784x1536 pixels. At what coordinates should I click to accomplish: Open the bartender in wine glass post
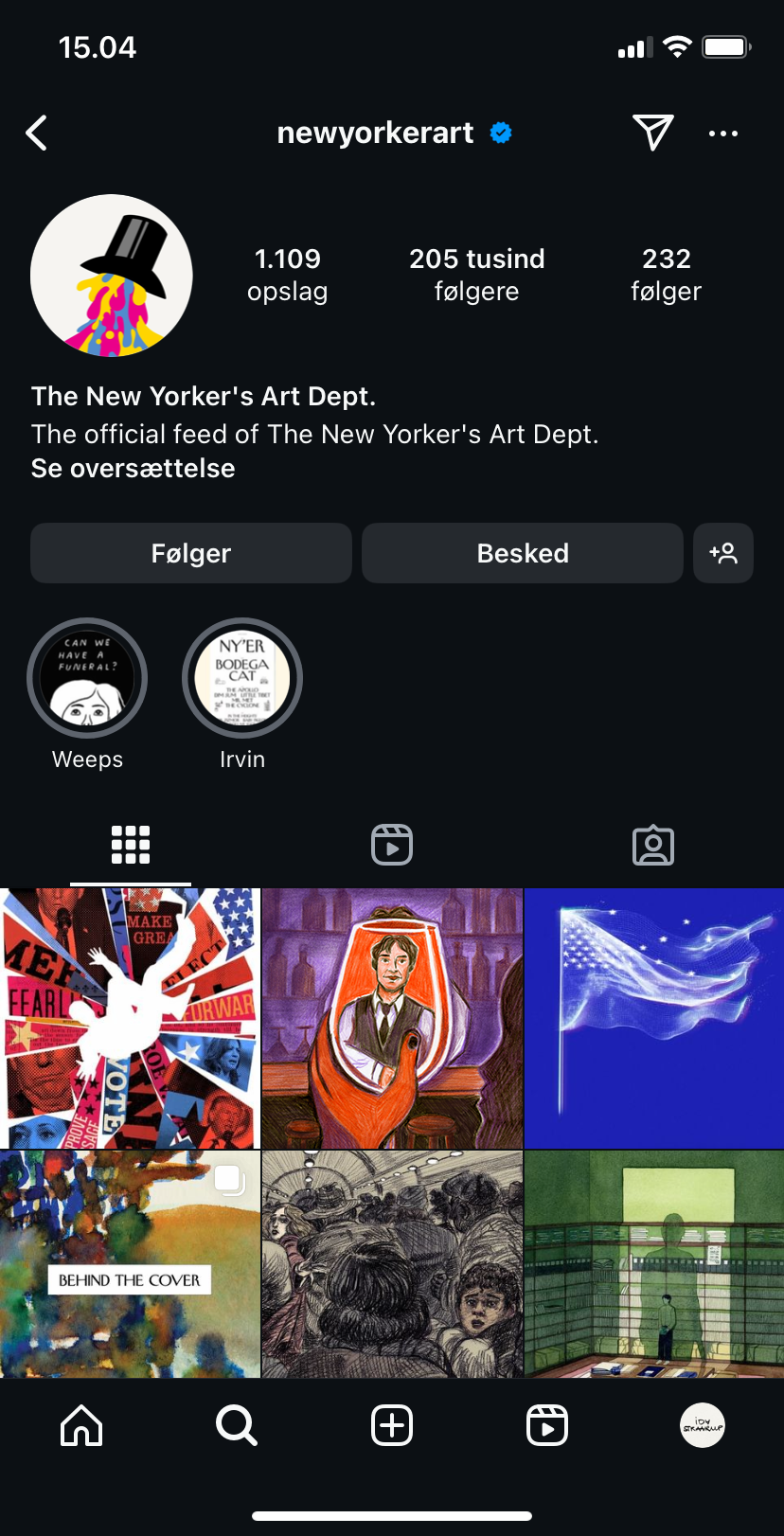tap(392, 1018)
